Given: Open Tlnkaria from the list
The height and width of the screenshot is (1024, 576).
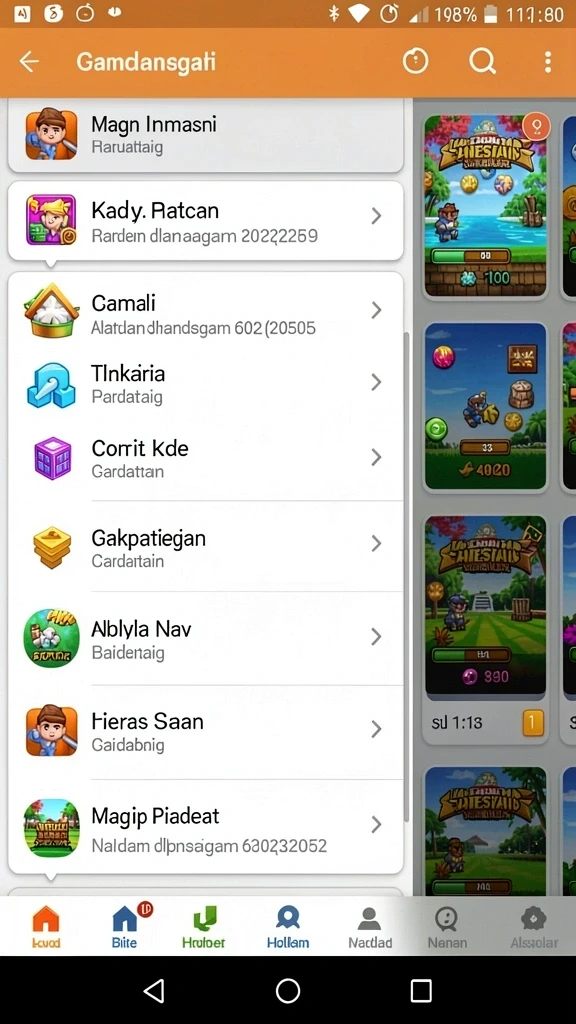Looking at the screenshot, I should tap(206, 384).
